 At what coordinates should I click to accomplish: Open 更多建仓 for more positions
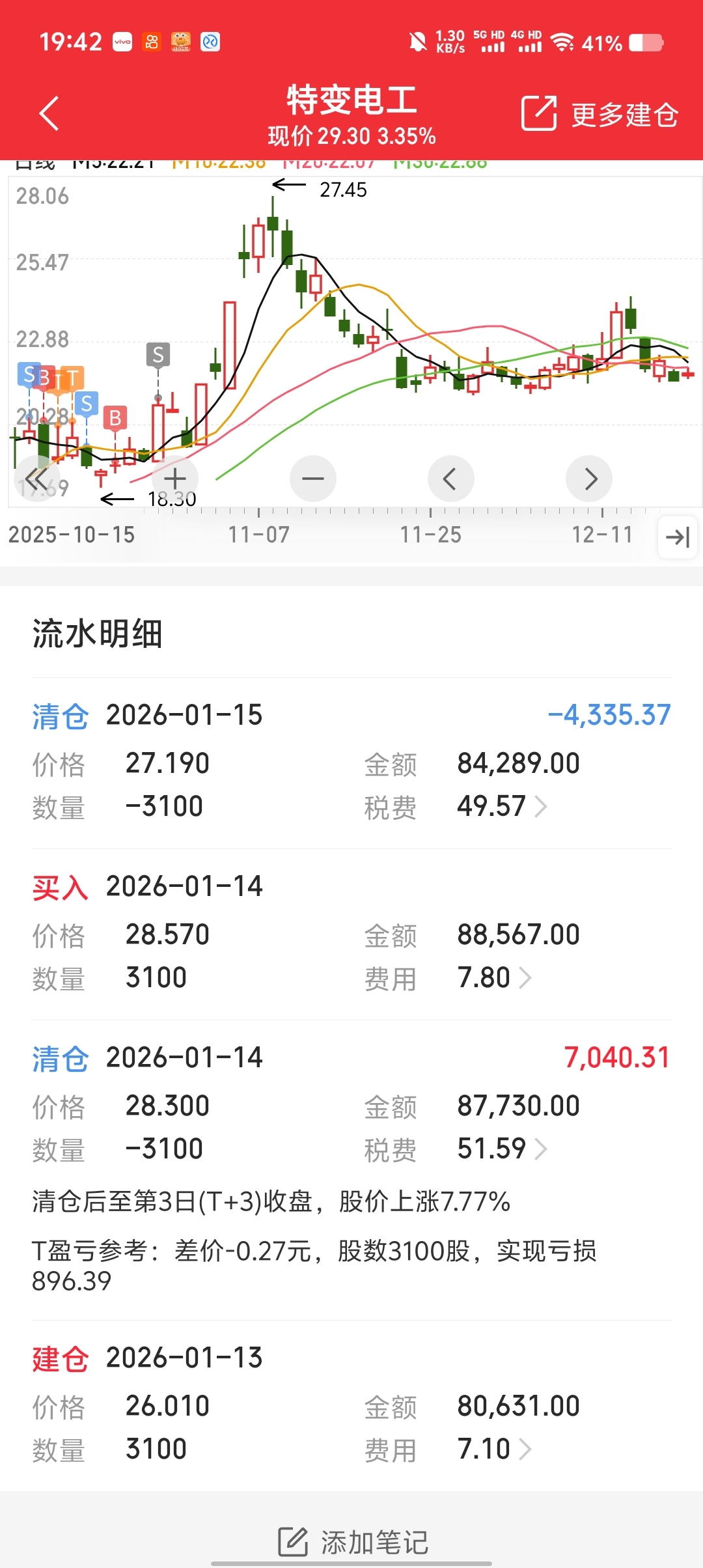tap(600, 115)
